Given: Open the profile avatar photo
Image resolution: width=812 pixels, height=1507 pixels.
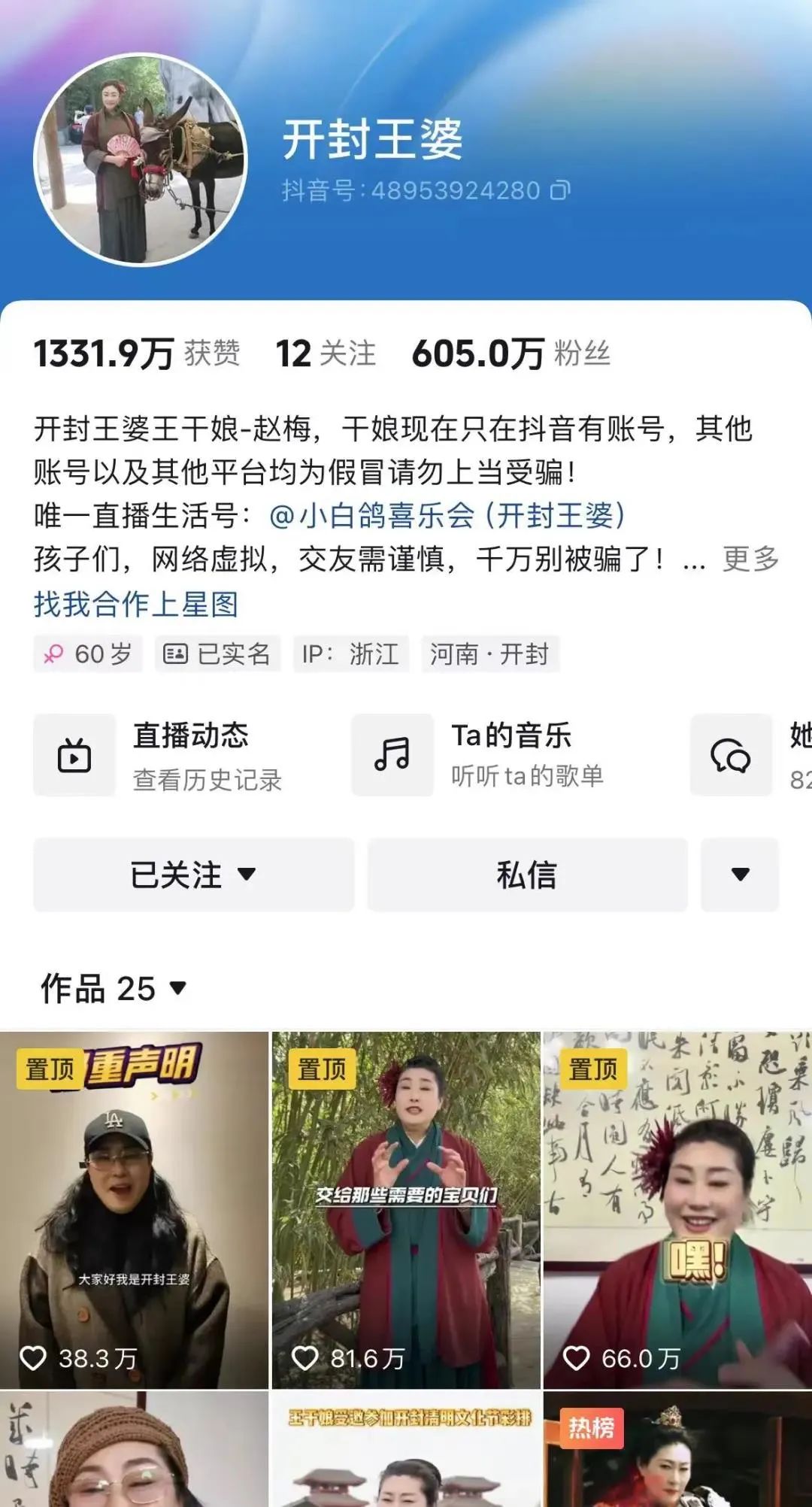Looking at the screenshot, I should [141, 160].
